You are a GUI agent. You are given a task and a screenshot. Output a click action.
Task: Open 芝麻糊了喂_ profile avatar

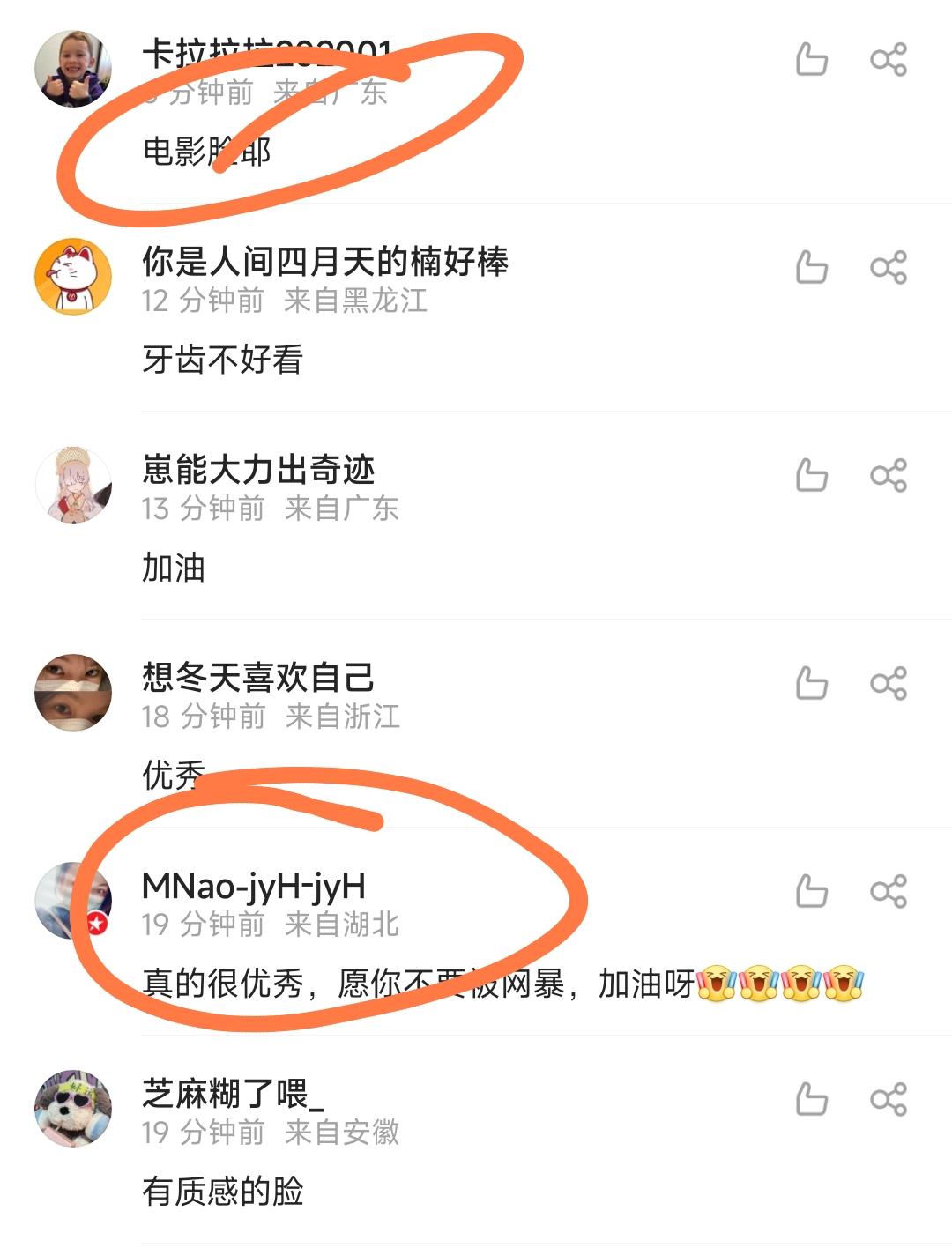[73, 1108]
